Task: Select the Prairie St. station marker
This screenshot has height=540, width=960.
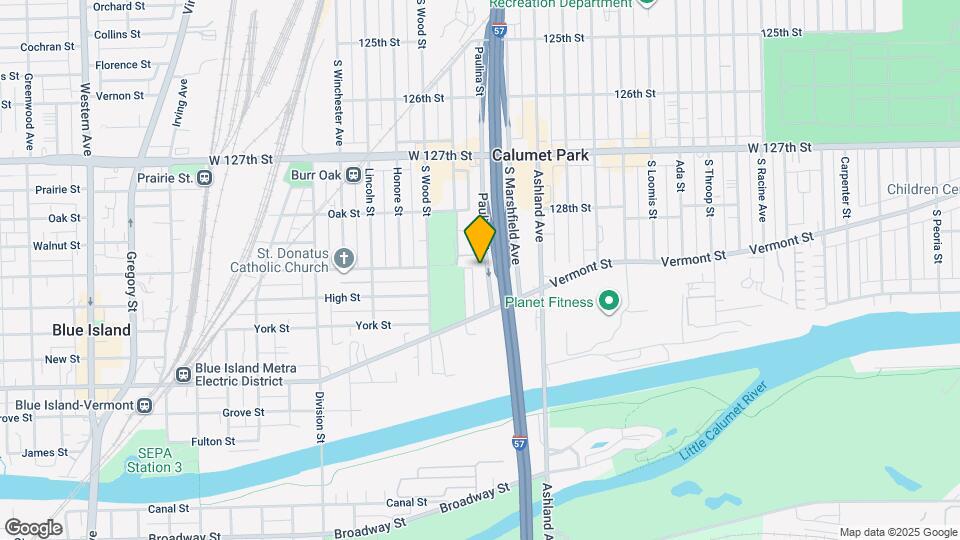Action: click(x=204, y=178)
